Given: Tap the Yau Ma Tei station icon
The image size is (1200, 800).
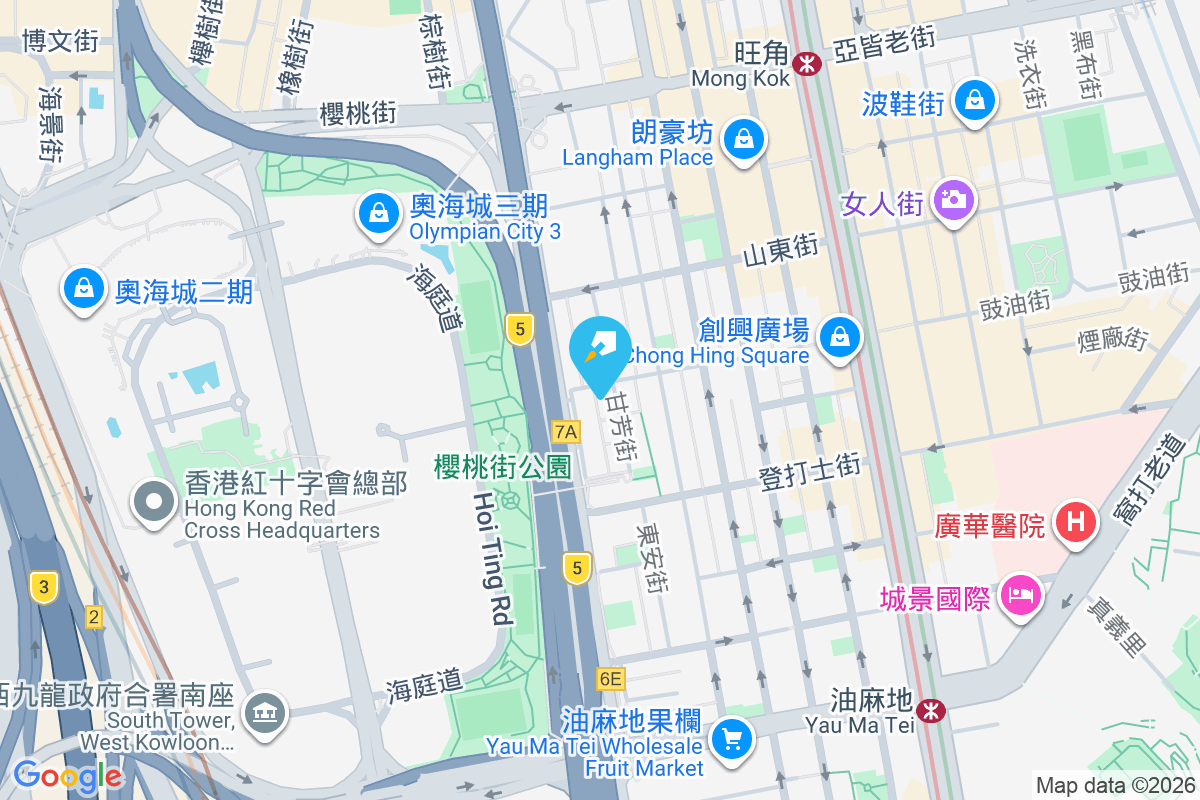Looking at the screenshot, I should coord(931,711).
